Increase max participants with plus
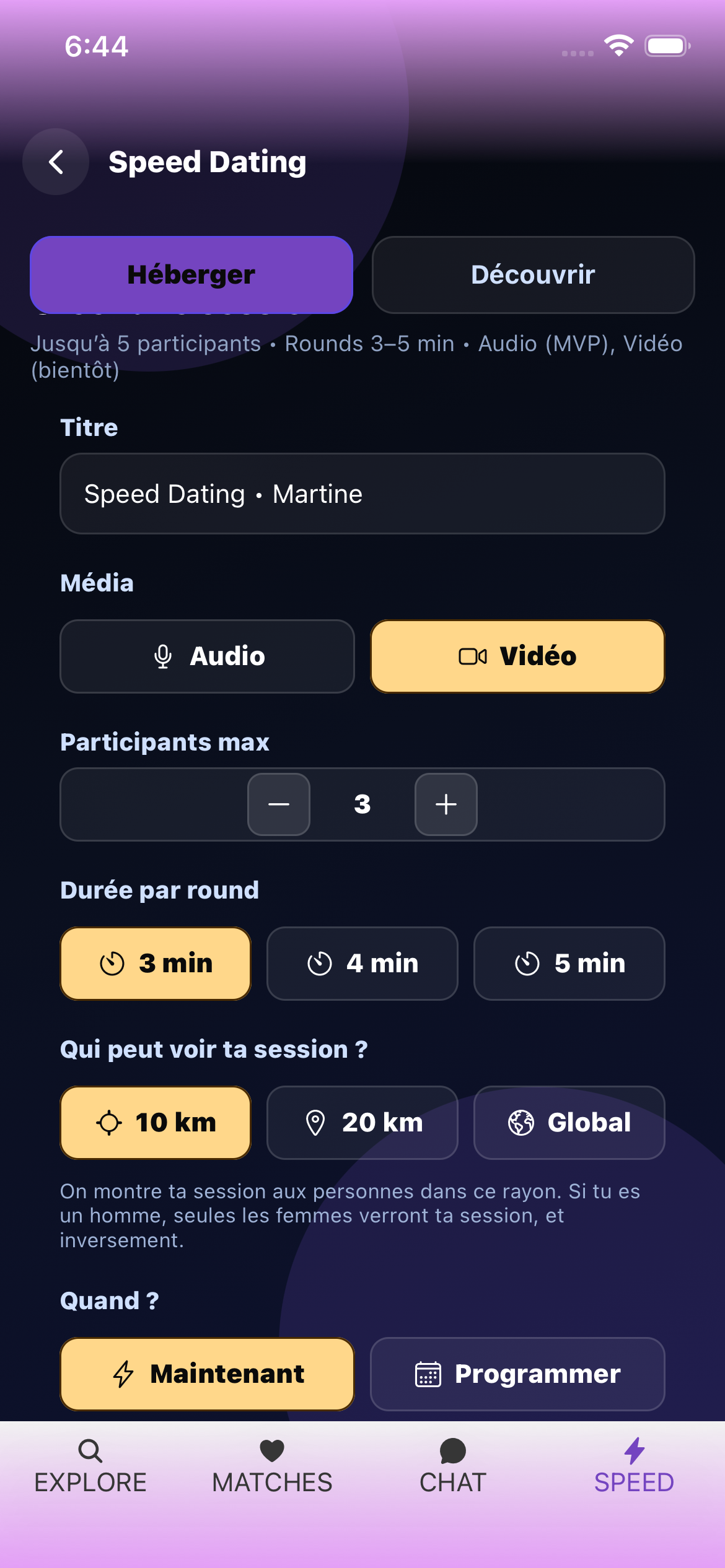Viewport: 725px width, 1568px height. point(446,804)
